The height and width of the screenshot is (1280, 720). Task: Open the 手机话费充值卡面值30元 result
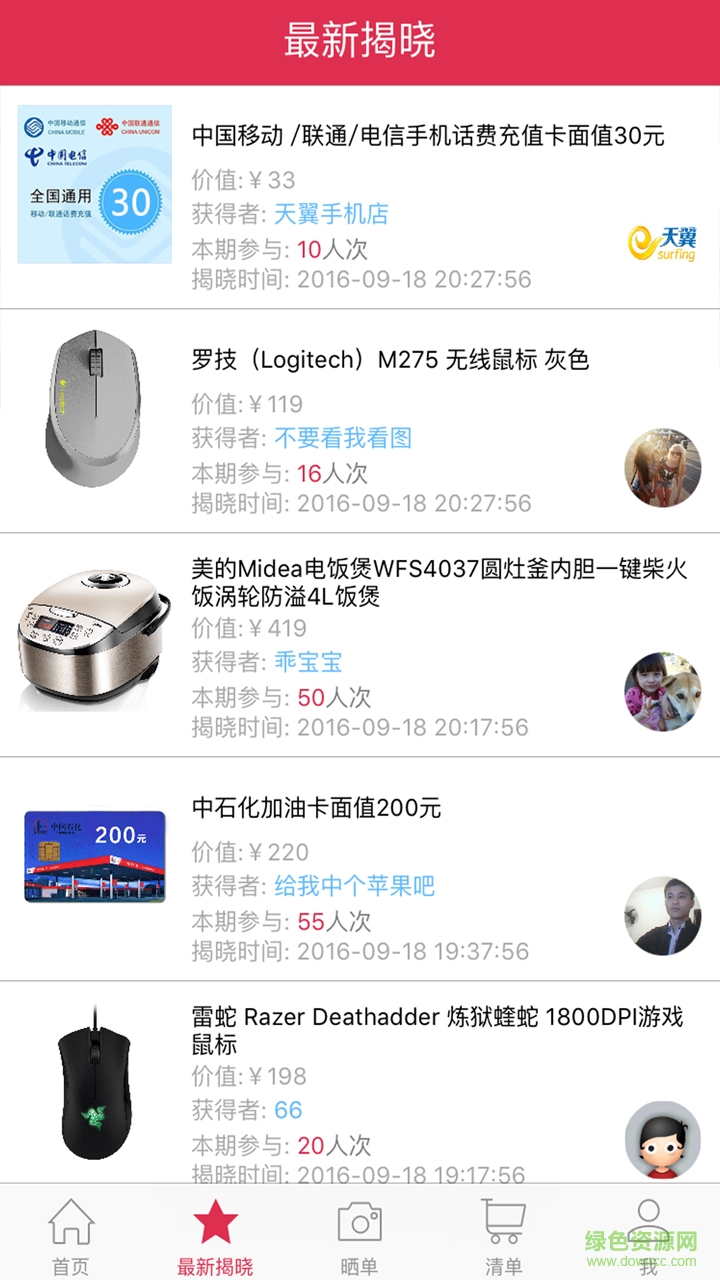point(428,136)
